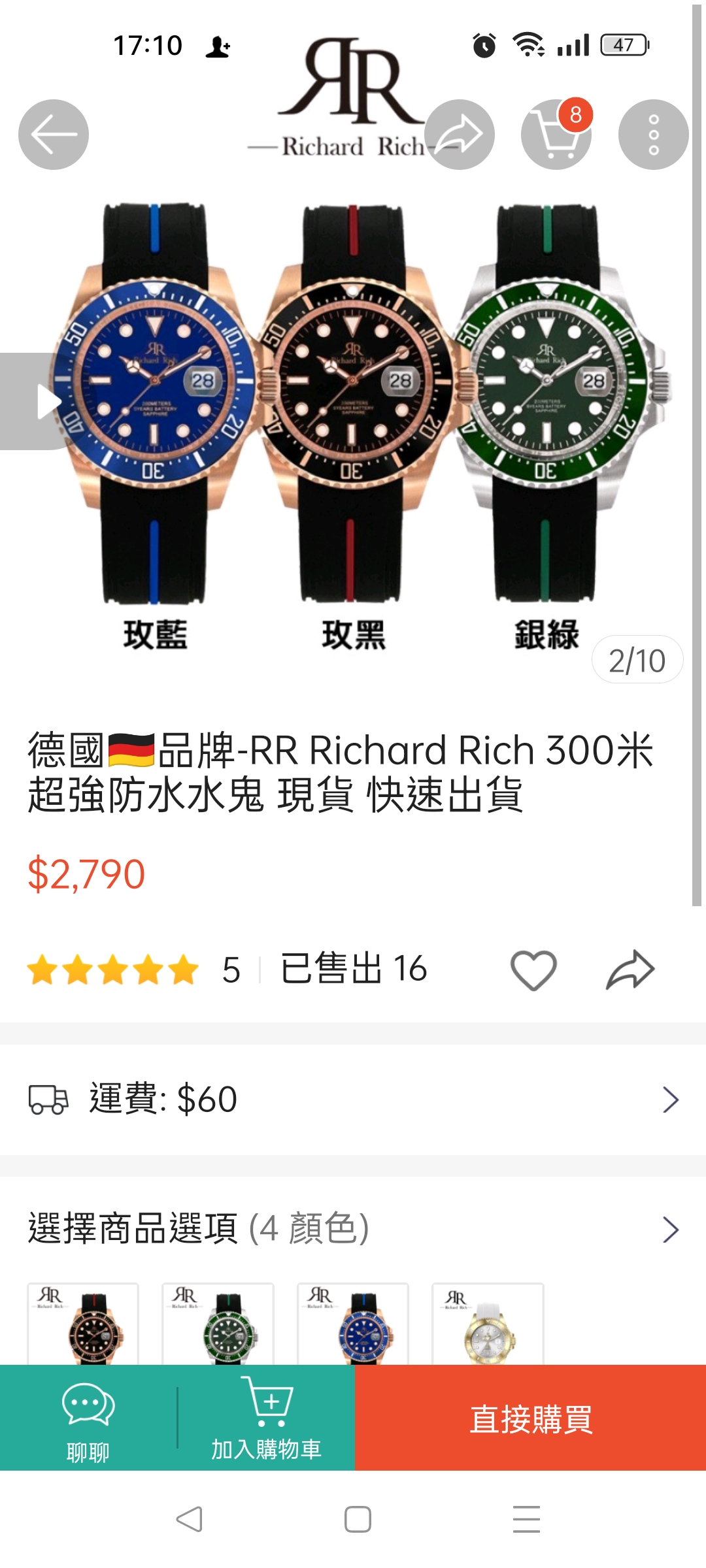Screen dimensions: 706x1568
Task: Select the silver-green watch variant thumbnail
Action: 218,1324
